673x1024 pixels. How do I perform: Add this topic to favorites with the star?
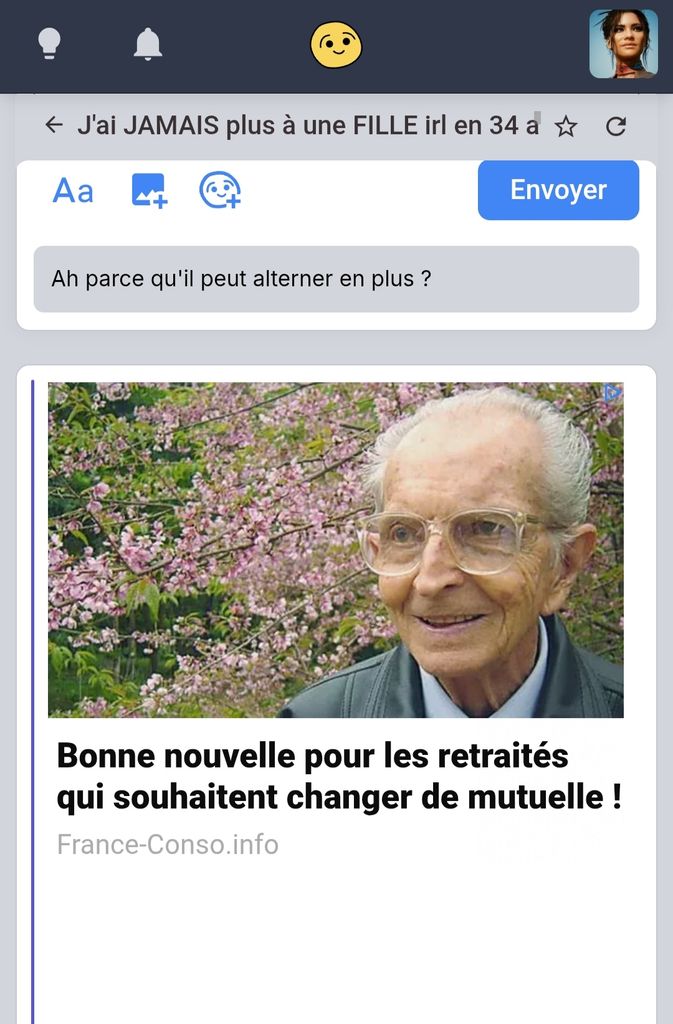tap(566, 126)
